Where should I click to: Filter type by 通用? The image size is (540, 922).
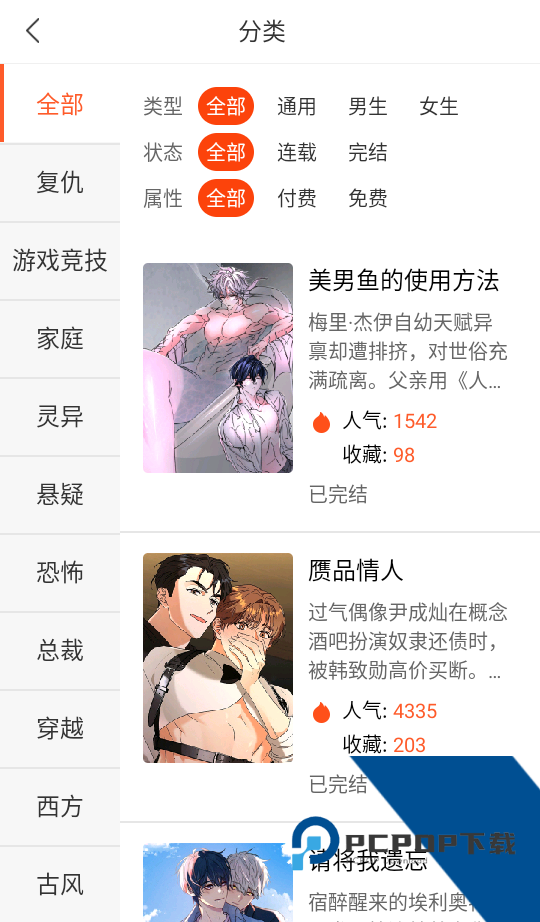pyautogui.click(x=296, y=106)
